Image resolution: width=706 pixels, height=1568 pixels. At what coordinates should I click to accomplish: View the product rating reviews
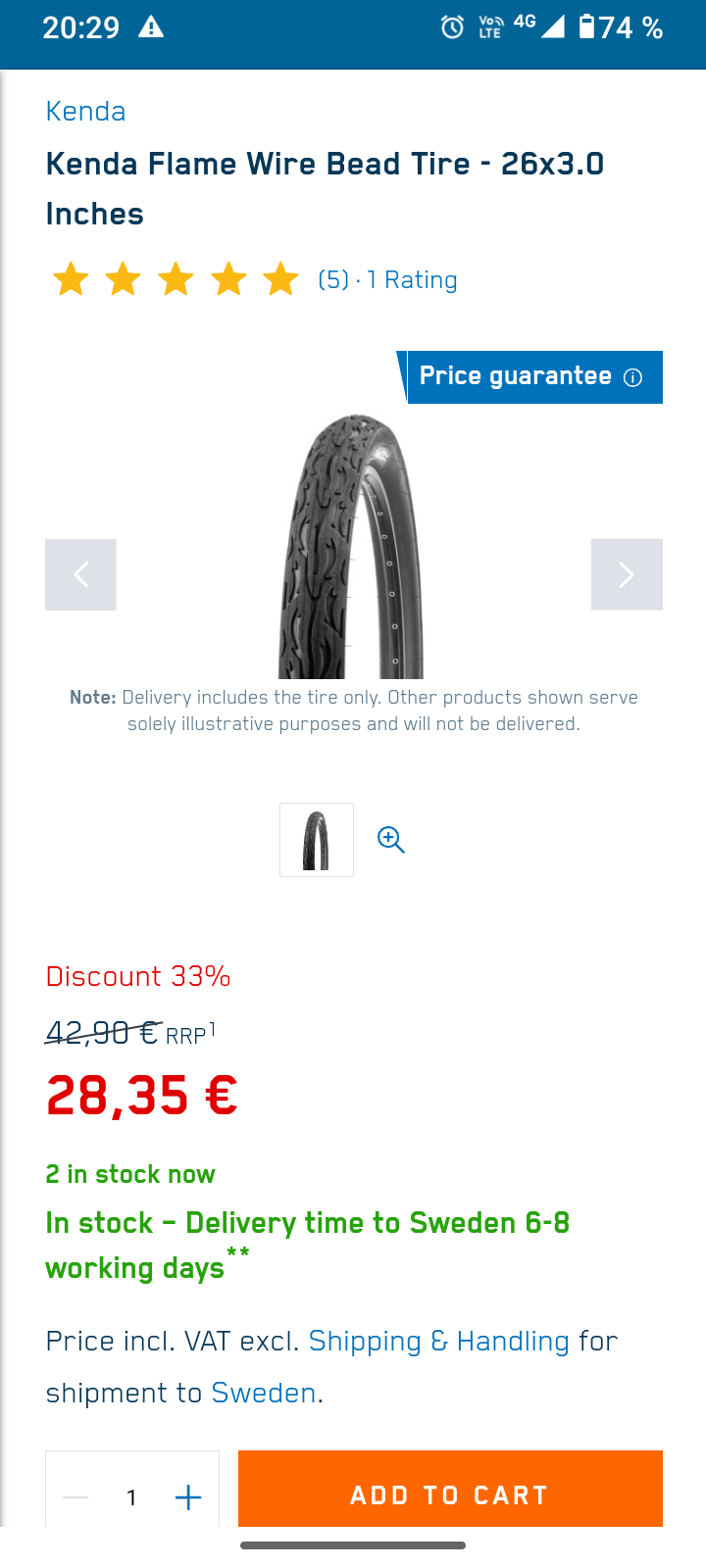click(x=387, y=280)
